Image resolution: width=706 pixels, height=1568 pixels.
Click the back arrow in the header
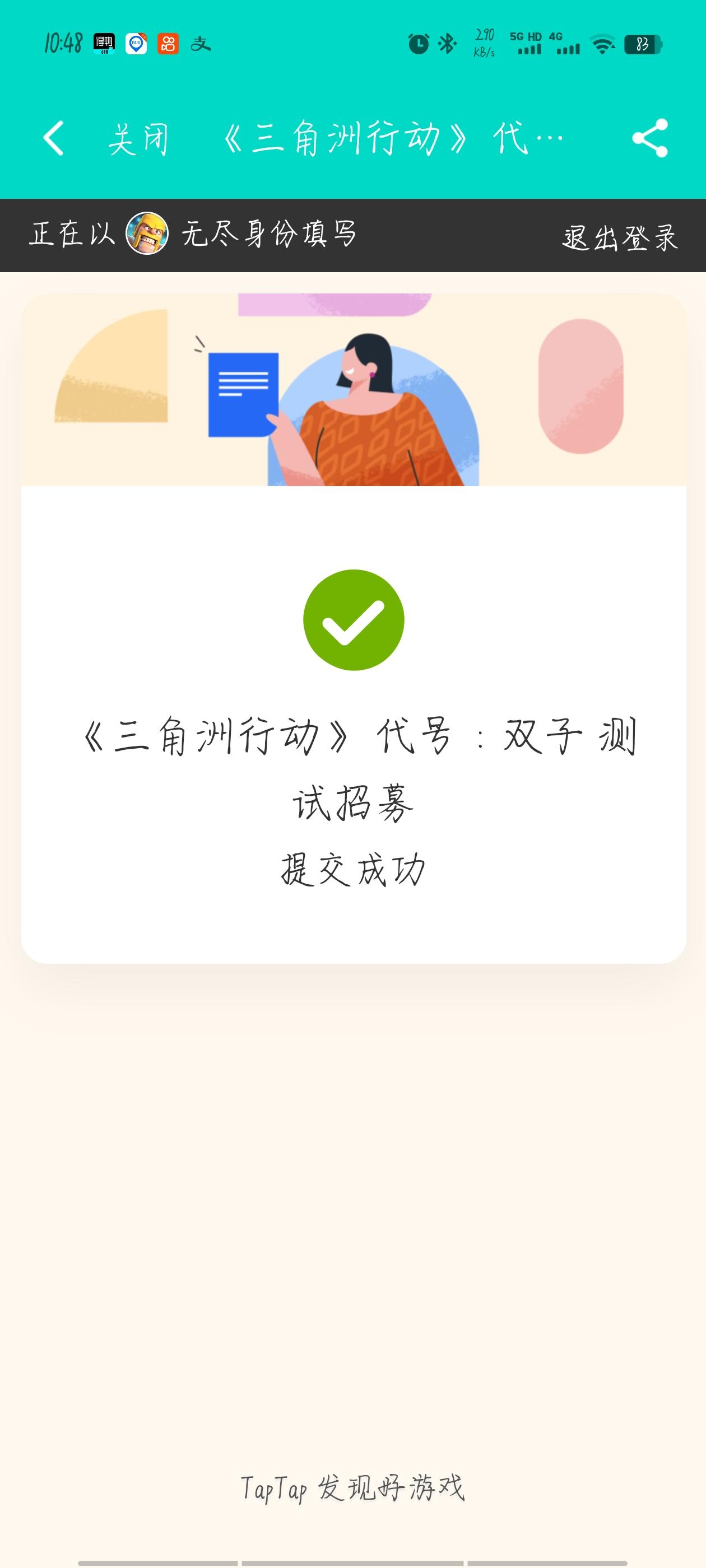click(x=55, y=139)
